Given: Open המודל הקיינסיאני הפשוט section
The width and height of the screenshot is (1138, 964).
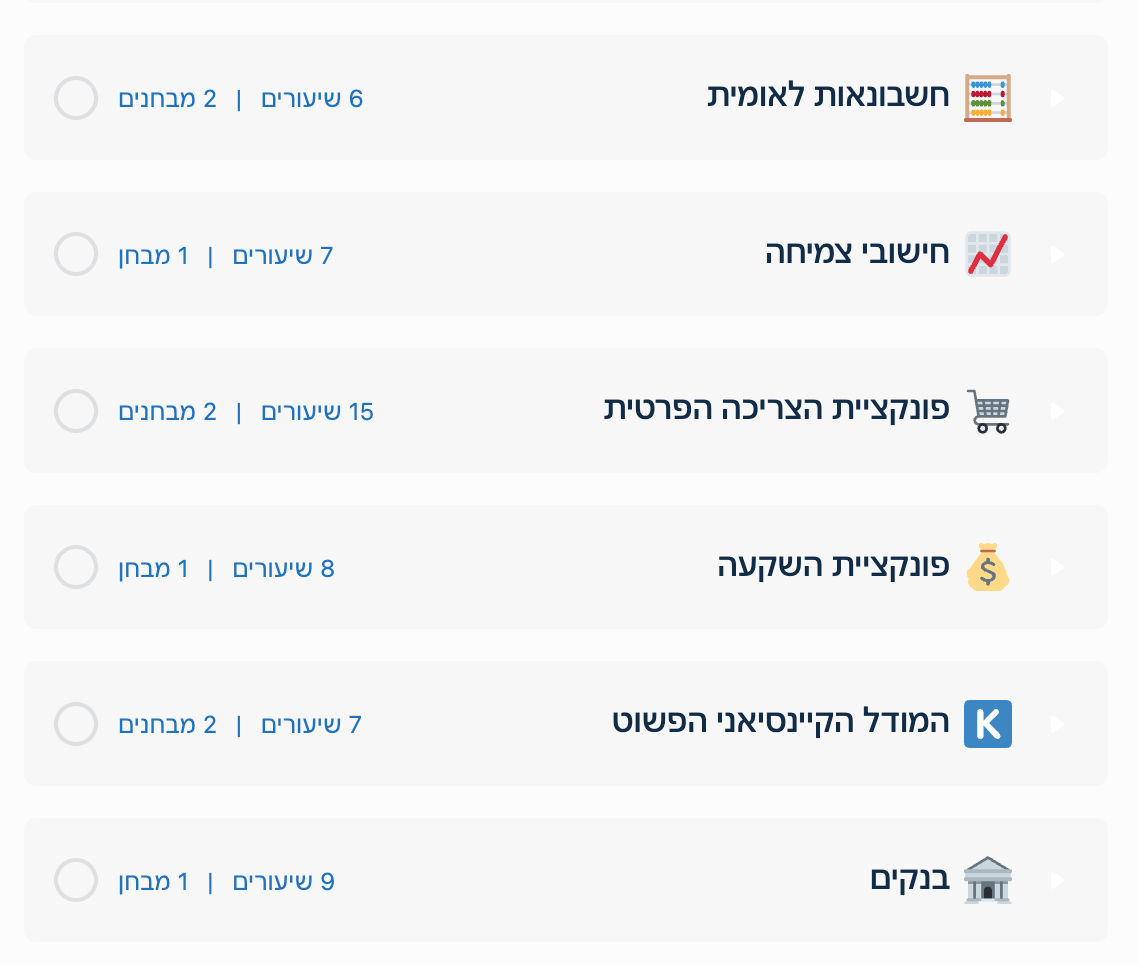Looking at the screenshot, I should click(x=1057, y=724).
